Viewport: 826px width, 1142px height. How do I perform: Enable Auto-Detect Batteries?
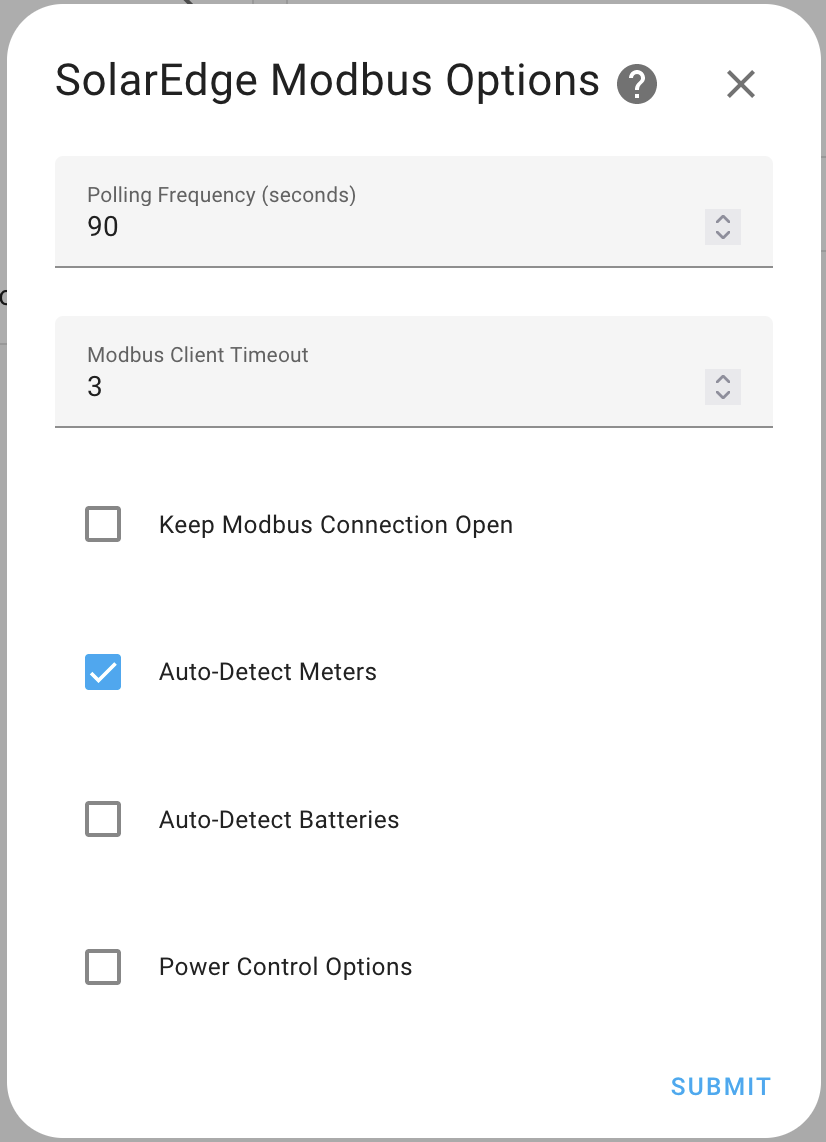coord(102,819)
